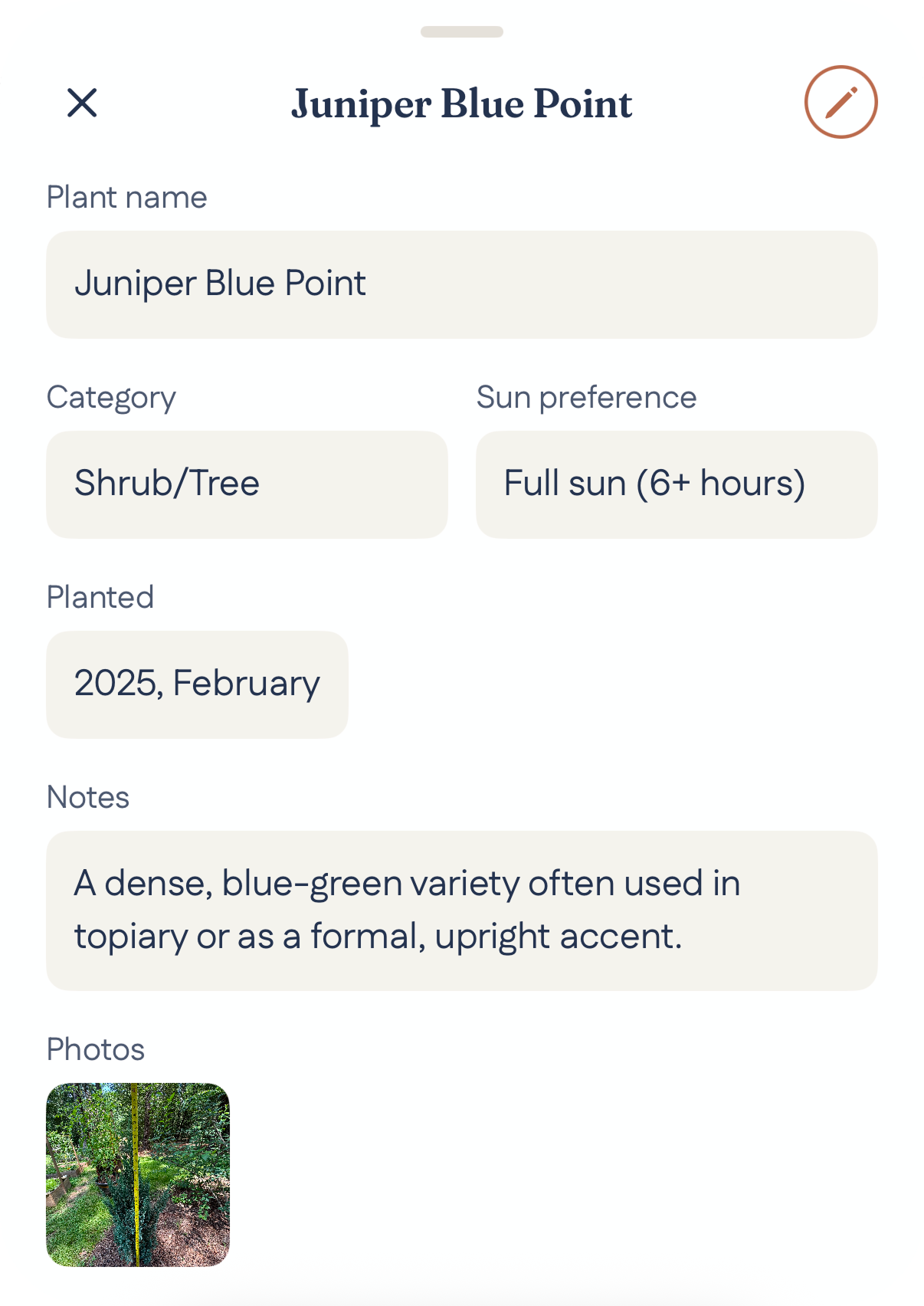The width and height of the screenshot is (924, 1306).
Task: Open the Sun preference selector
Action: point(677,484)
